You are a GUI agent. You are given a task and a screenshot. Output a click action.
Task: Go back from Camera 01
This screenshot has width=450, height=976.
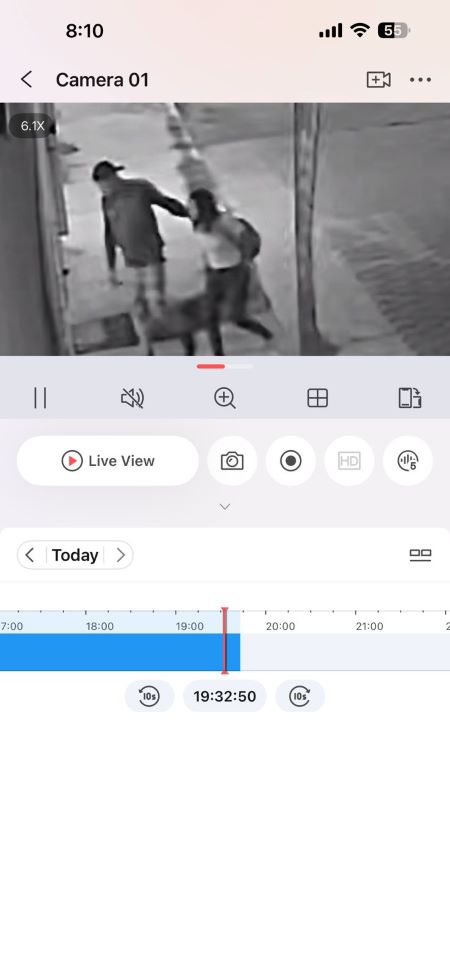pyautogui.click(x=26, y=80)
